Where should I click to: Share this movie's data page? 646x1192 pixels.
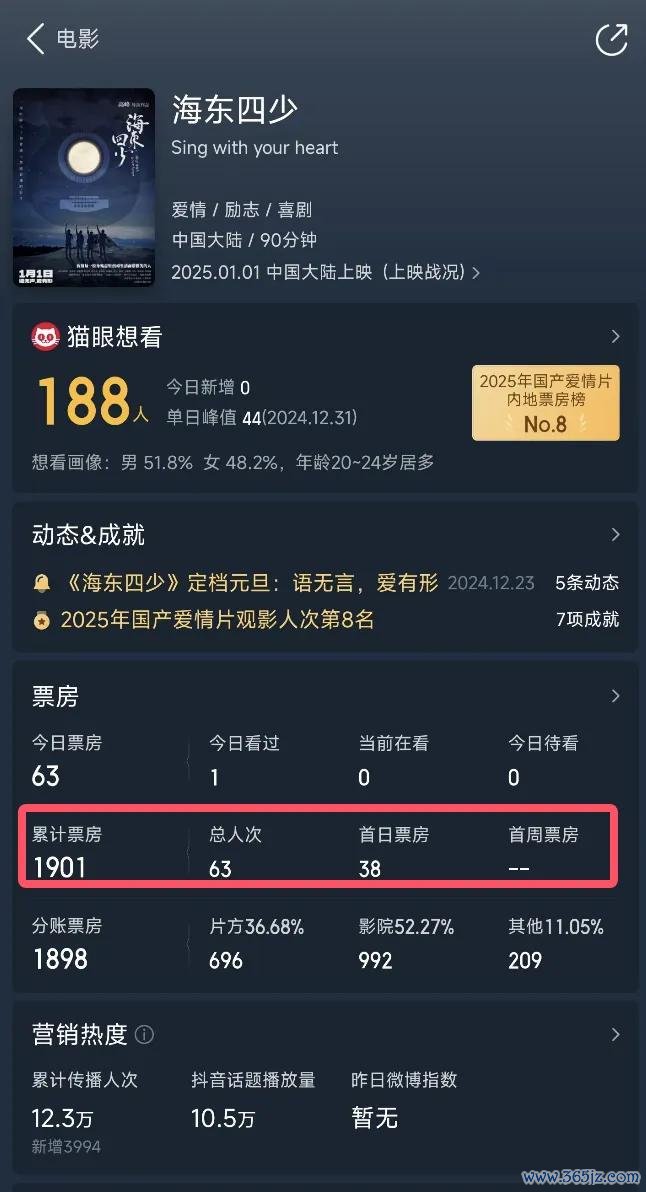pyautogui.click(x=610, y=40)
